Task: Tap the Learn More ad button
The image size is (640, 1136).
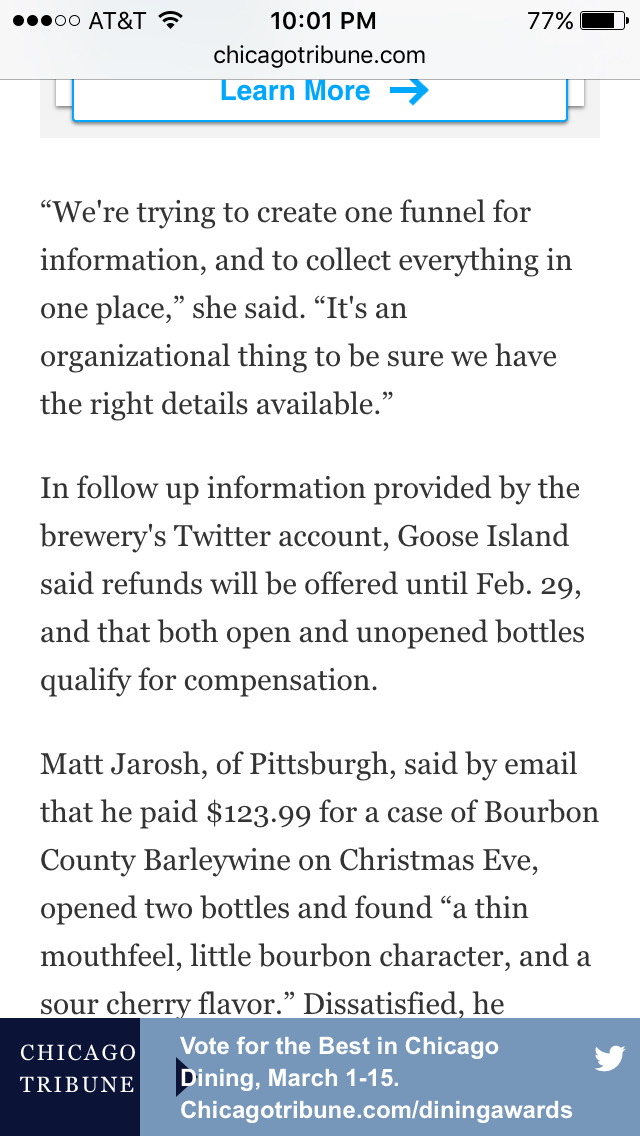Action: (x=320, y=98)
